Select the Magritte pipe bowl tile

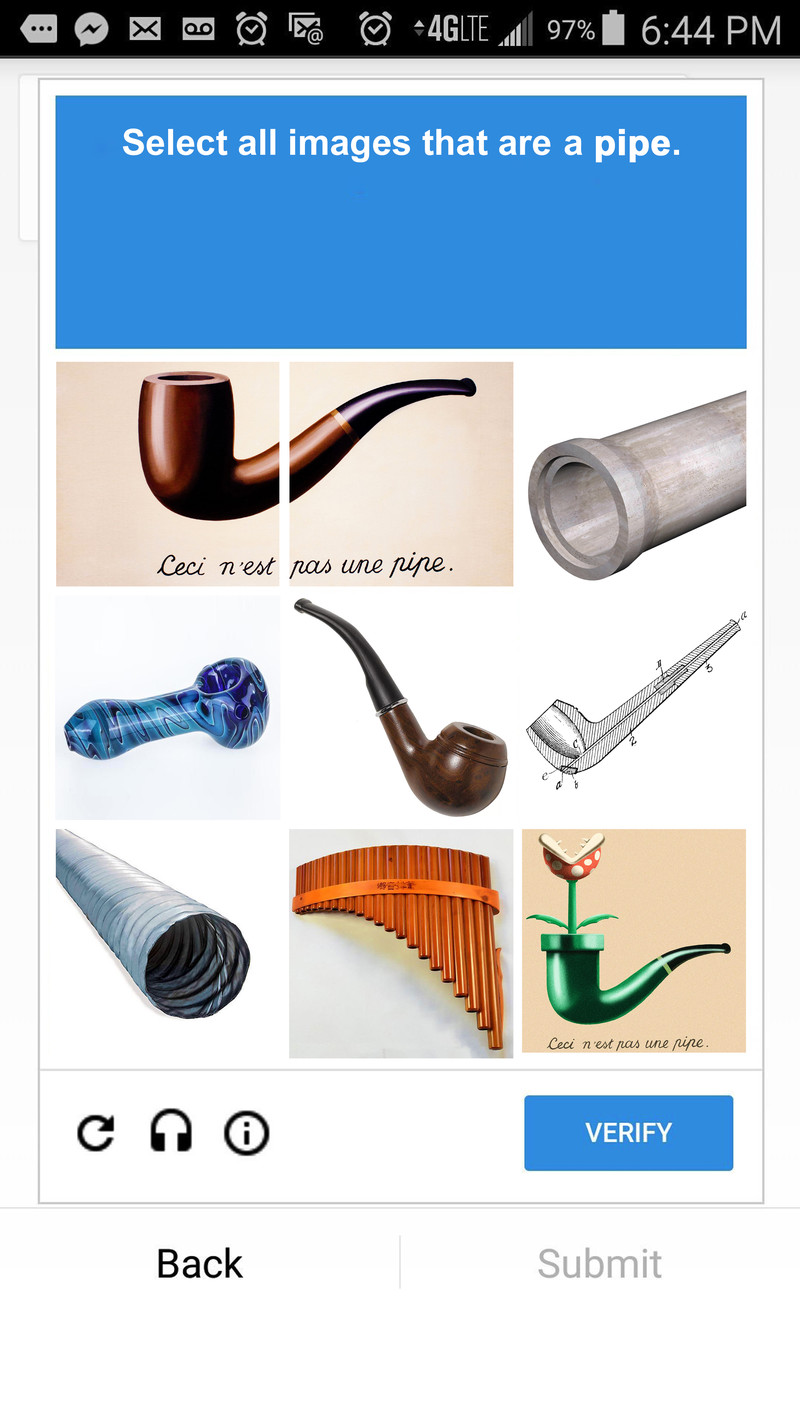167,473
